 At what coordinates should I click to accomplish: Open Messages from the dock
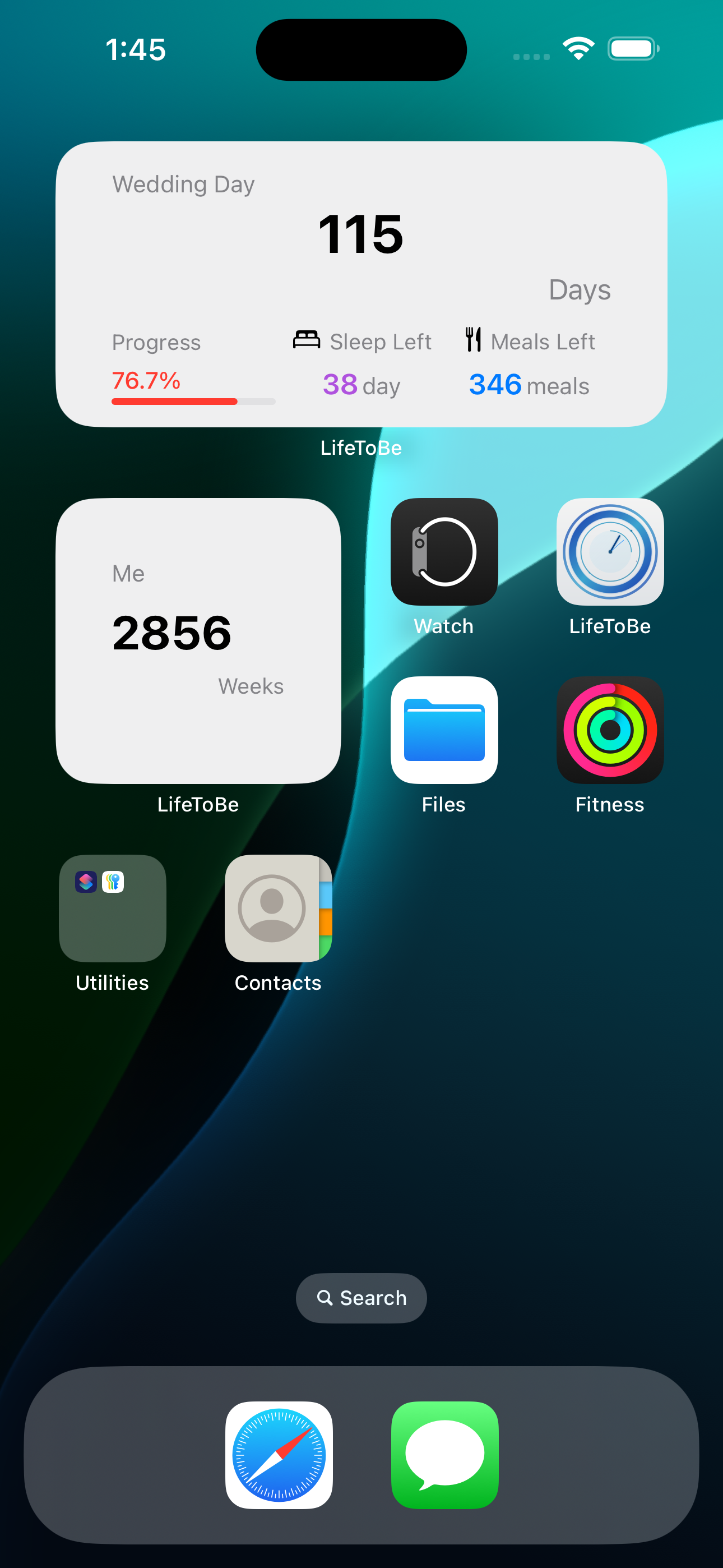pyautogui.click(x=445, y=1454)
